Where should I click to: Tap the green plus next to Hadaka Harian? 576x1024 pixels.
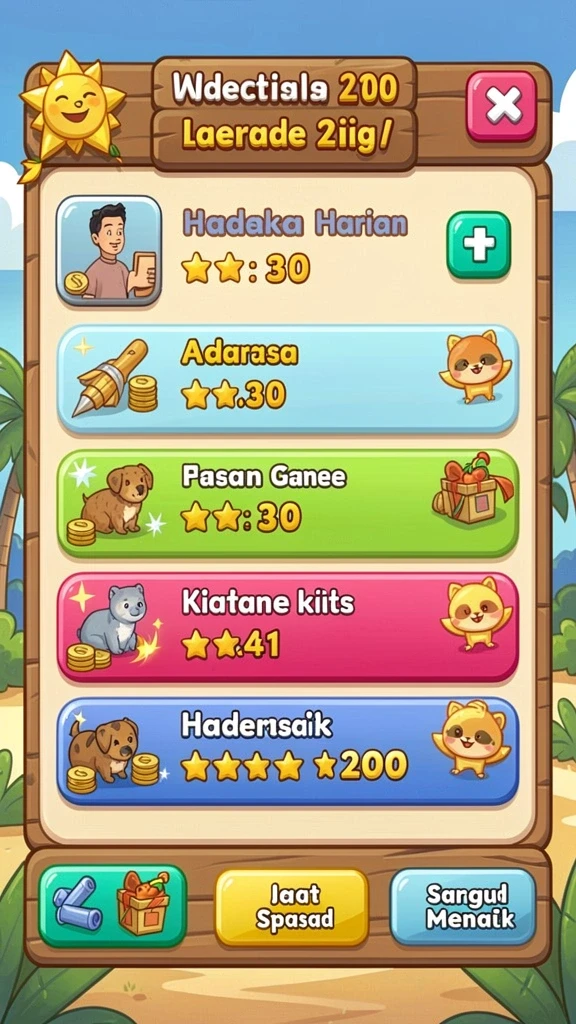pos(479,245)
